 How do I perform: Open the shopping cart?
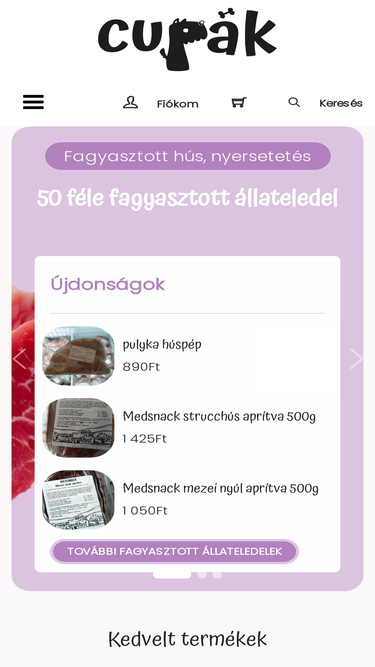pos(239,103)
